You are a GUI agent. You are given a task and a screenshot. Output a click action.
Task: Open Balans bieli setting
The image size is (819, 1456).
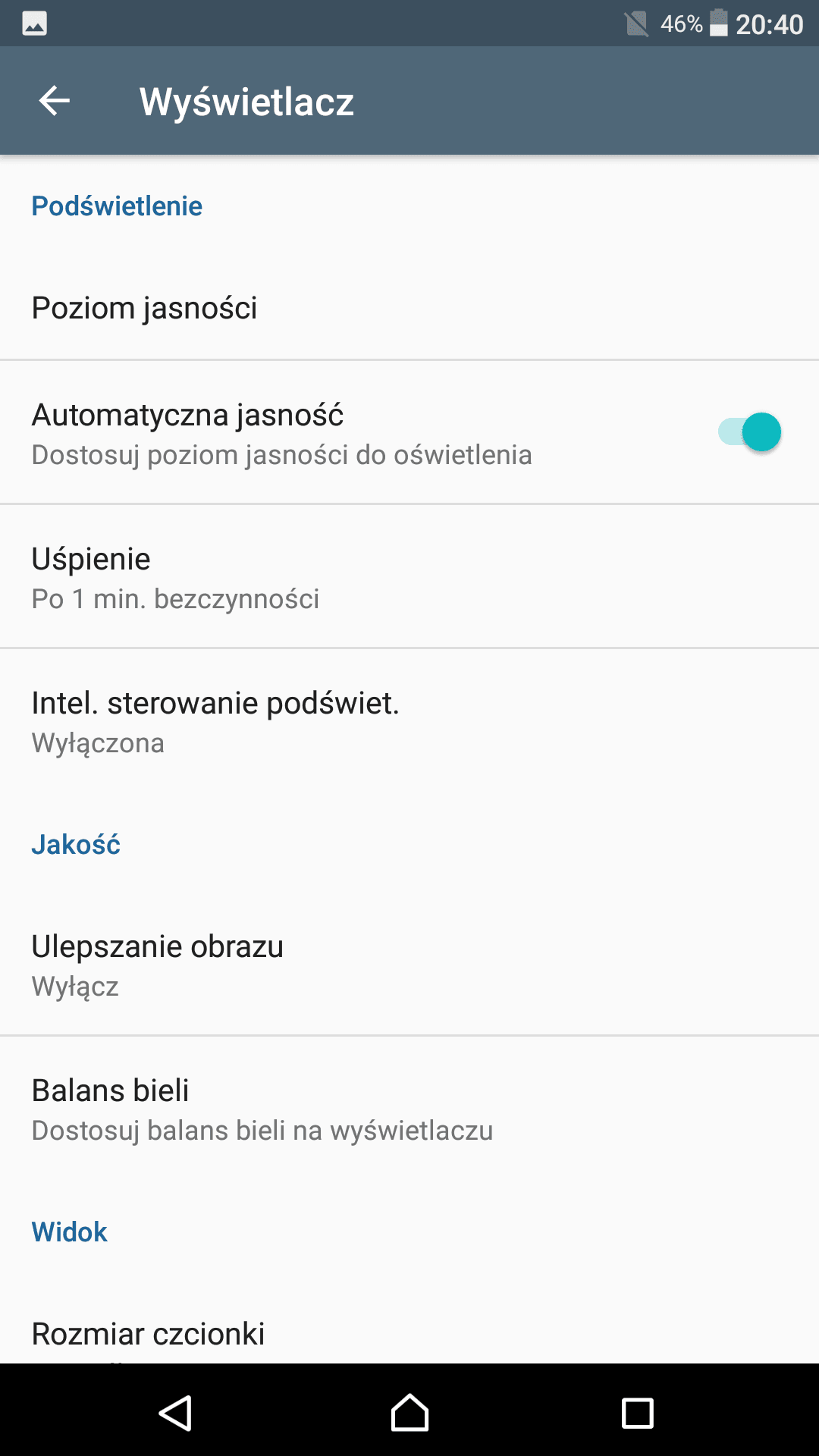click(x=409, y=1108)
